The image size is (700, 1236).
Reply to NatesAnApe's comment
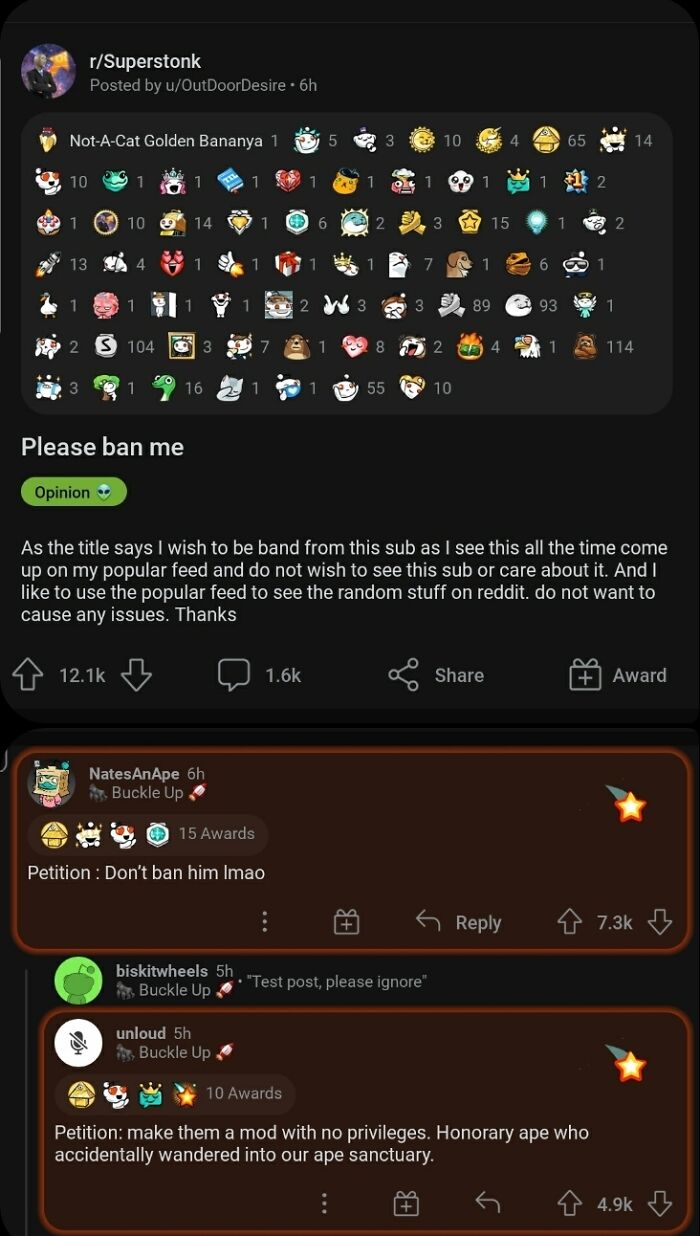(458, 922)
